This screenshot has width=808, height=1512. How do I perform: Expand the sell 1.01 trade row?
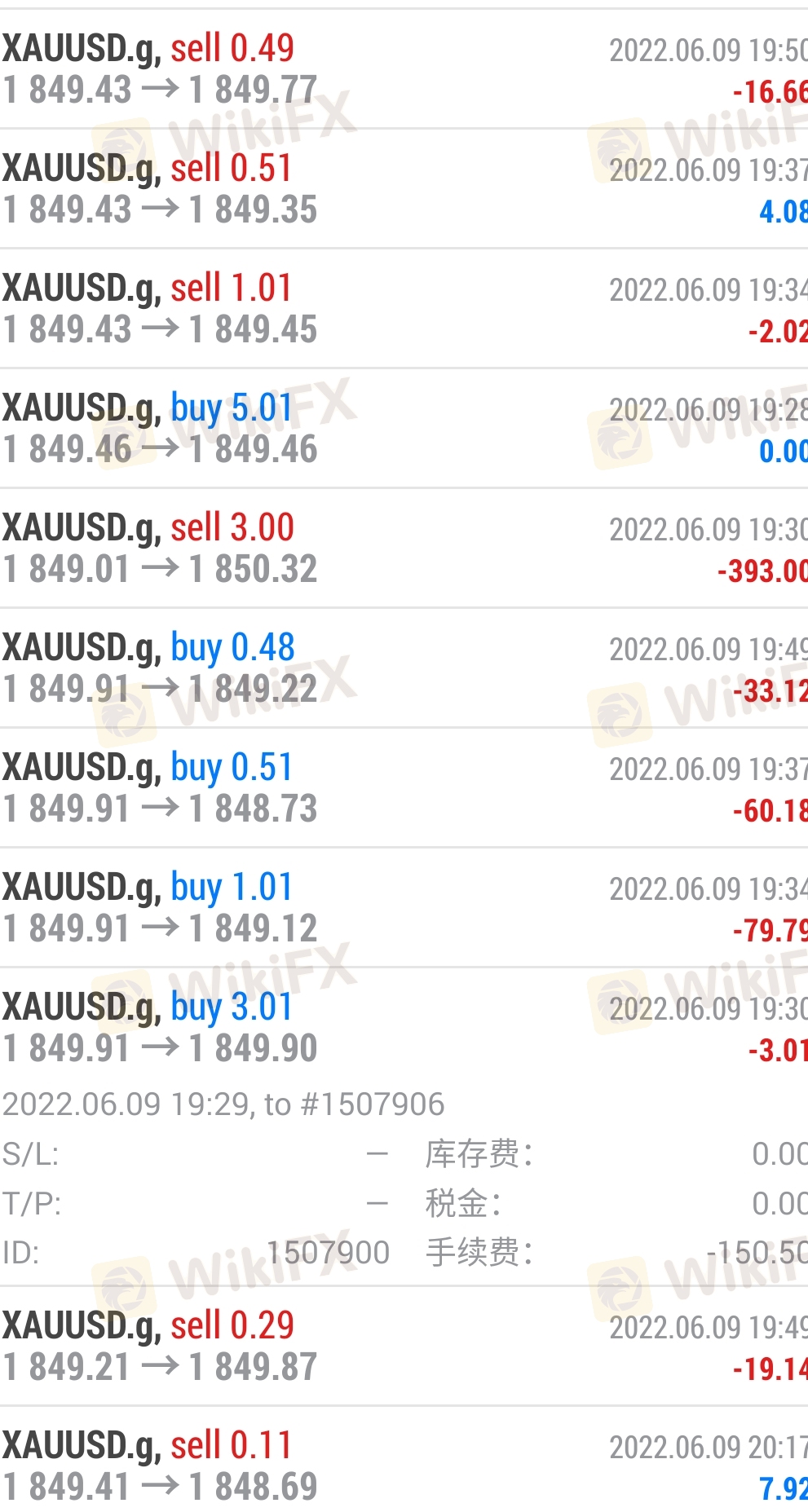pyautogui.click(x=404, y=309)
